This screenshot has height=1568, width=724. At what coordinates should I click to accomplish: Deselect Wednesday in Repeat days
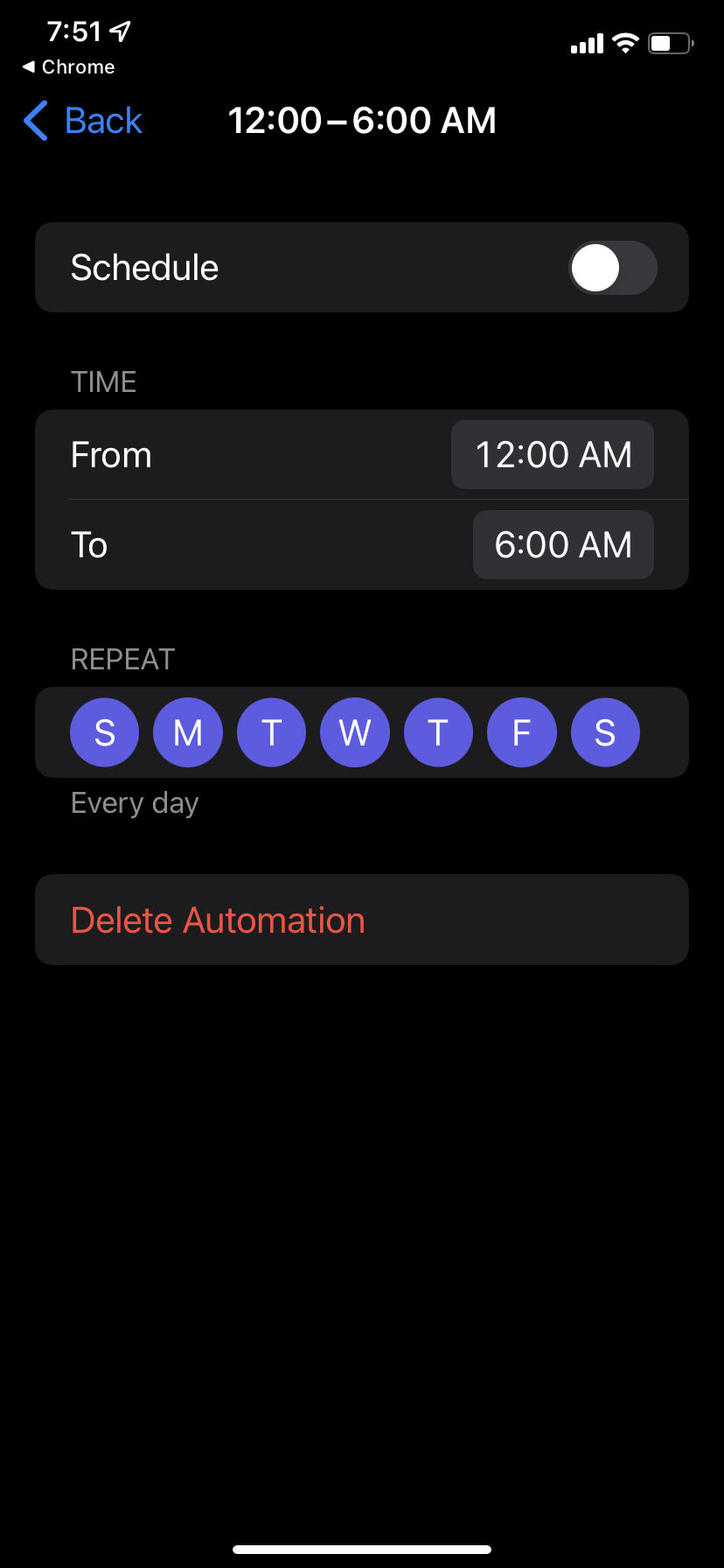click(x=355, y=732)
